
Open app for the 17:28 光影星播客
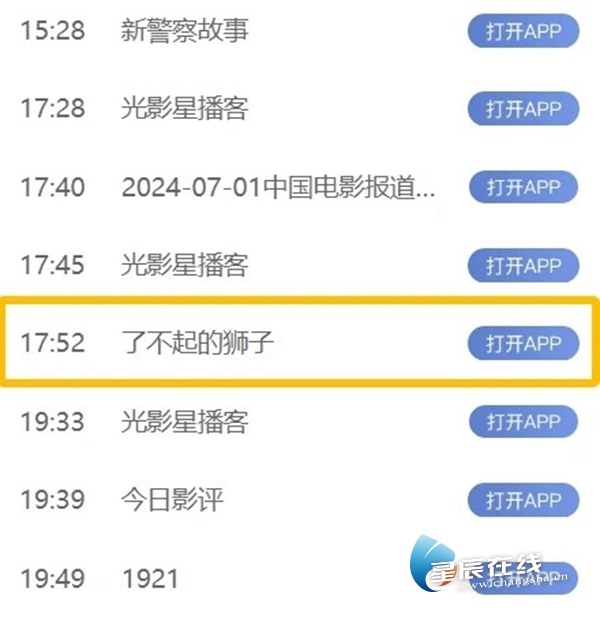click(x=523, y=109)
